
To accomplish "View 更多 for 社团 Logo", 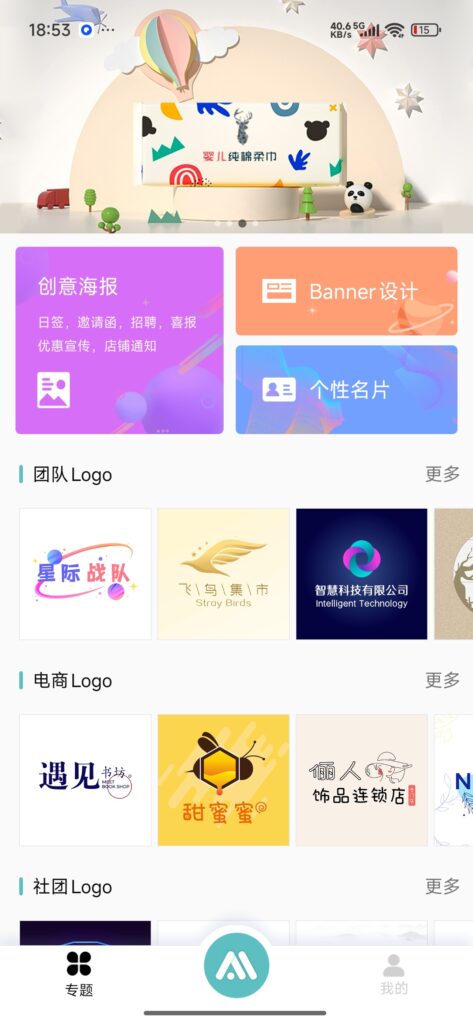I will (x=442, y=886).
